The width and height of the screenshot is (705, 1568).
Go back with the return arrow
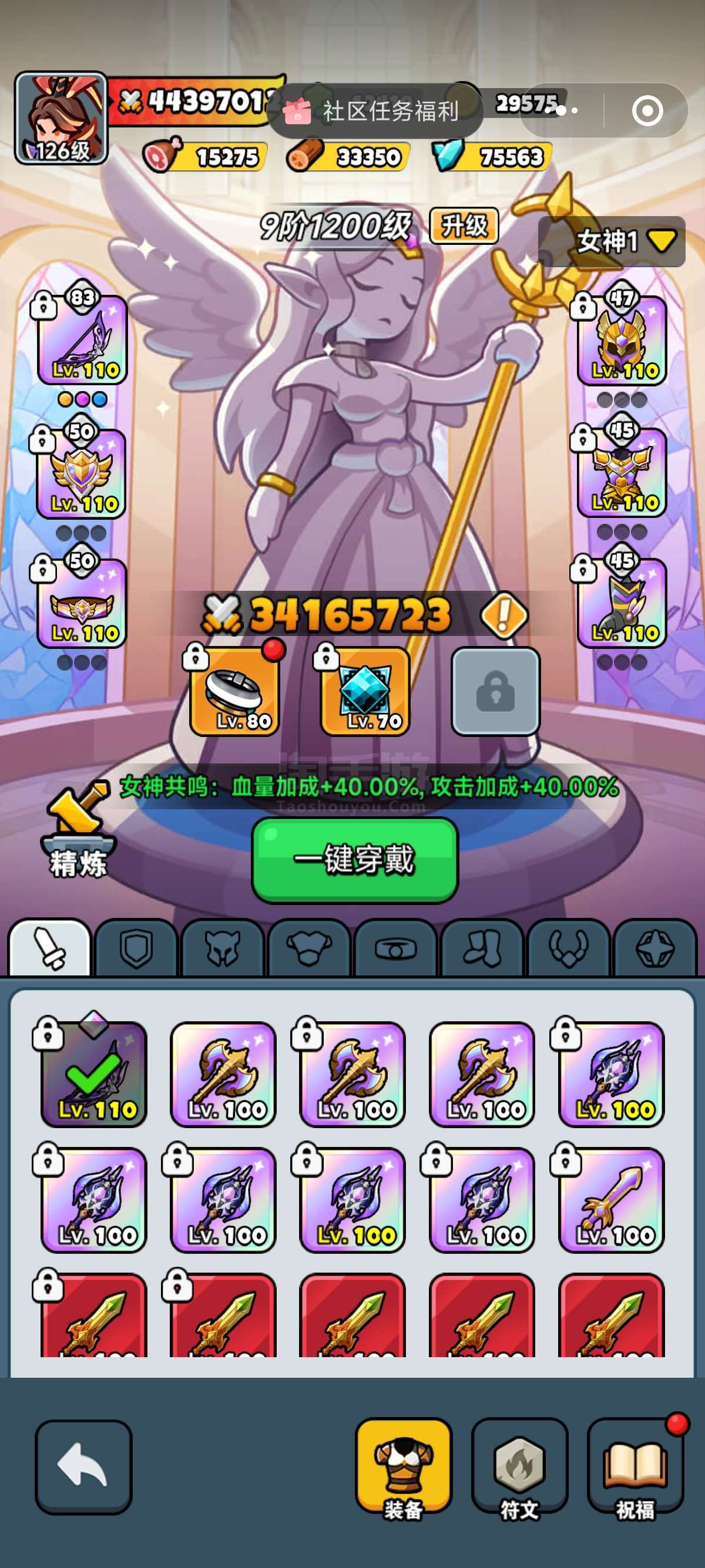83,1468
